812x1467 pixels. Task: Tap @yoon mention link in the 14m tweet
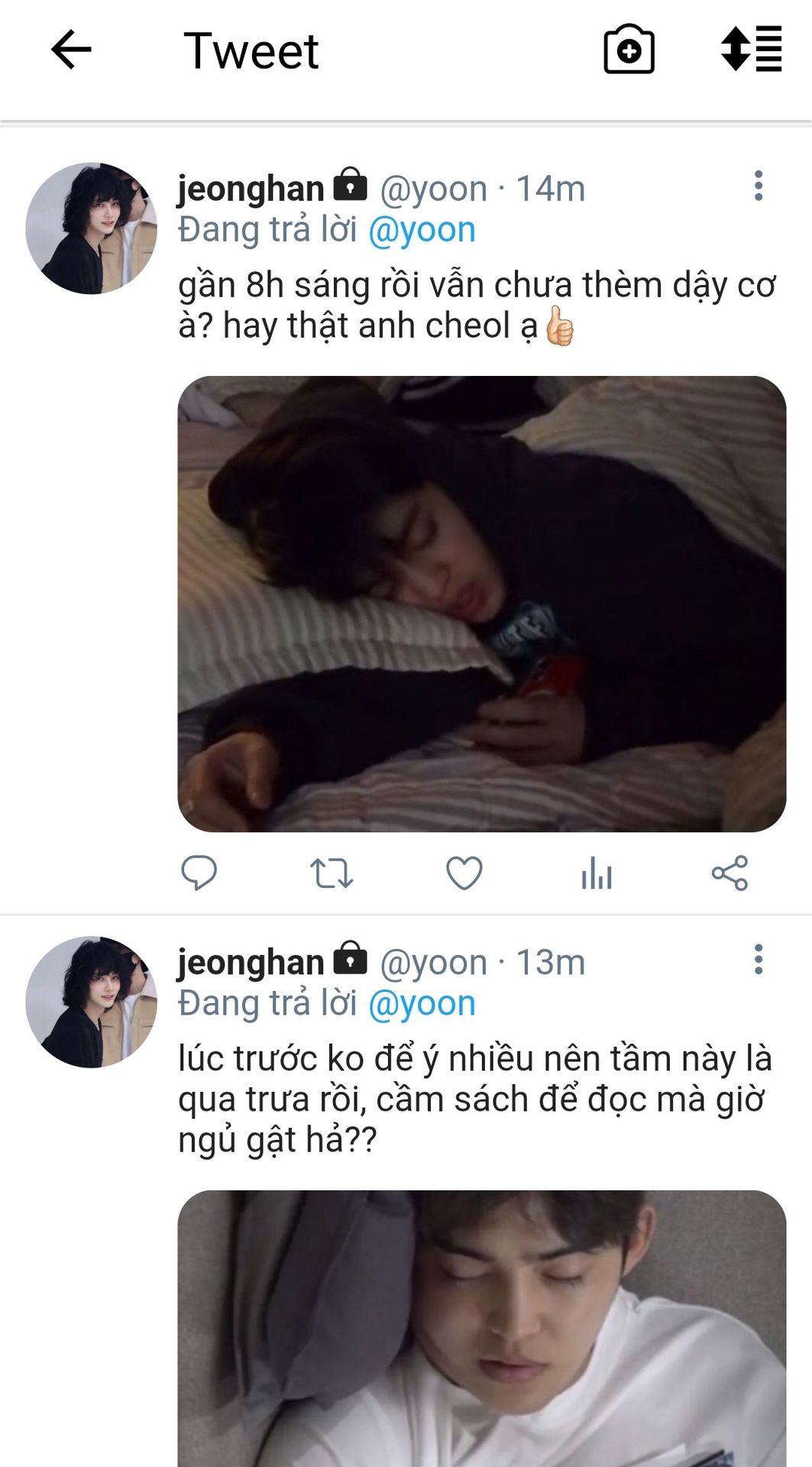pos(422,230)
